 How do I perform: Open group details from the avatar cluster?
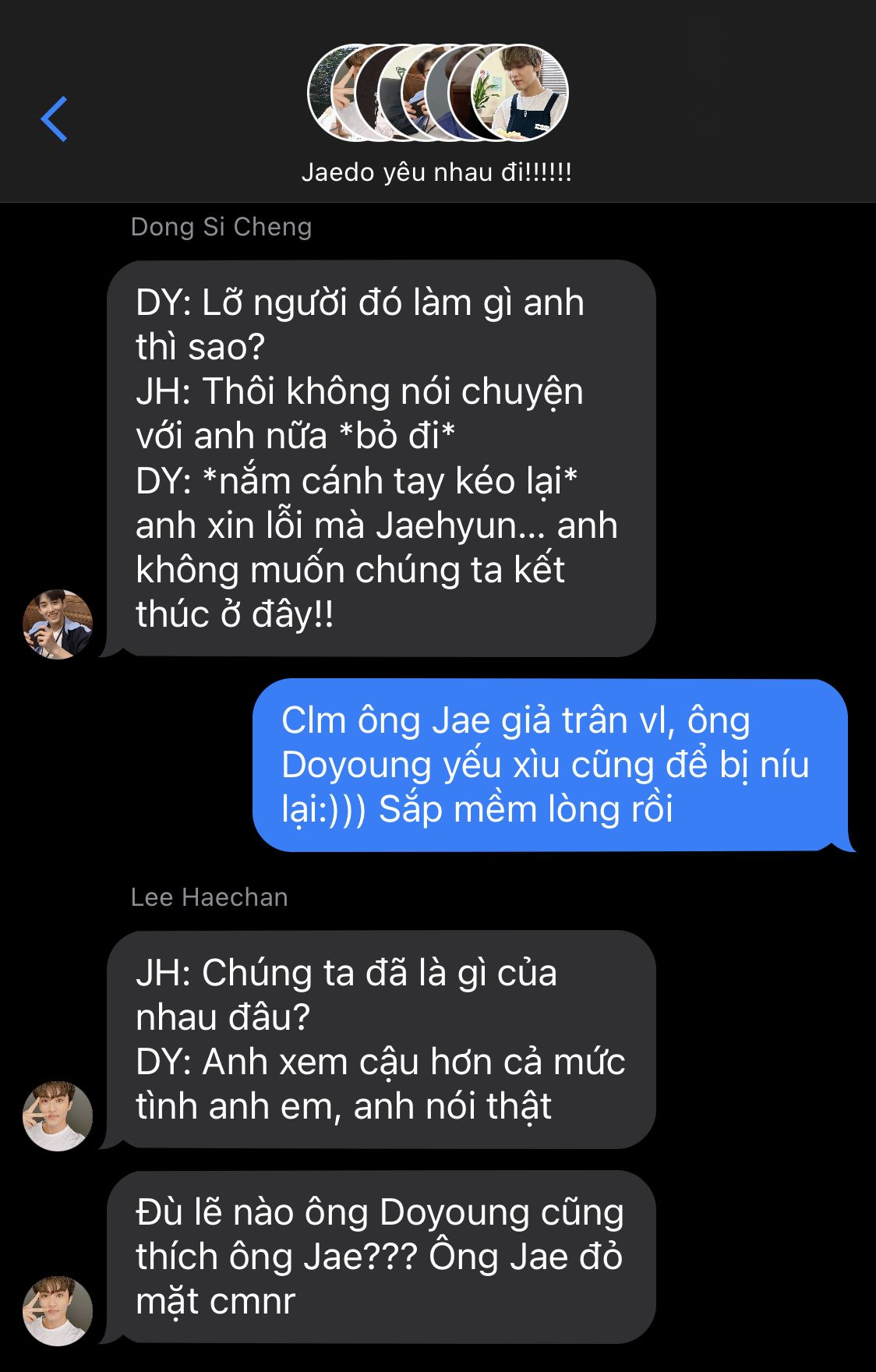[437, 93]
